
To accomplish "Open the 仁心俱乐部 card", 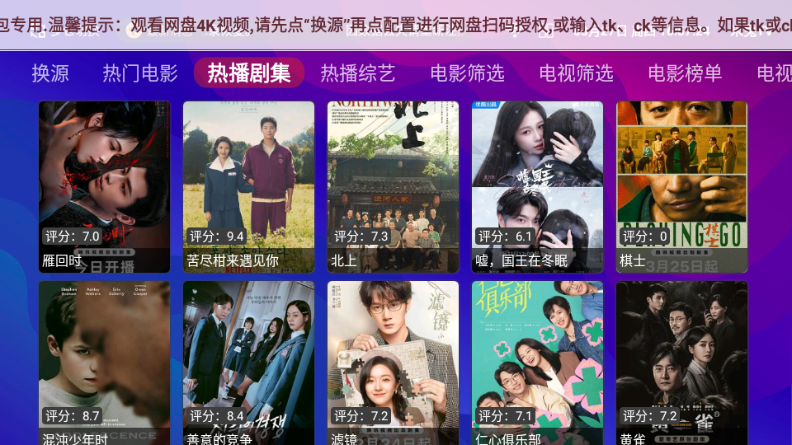I will click(537, 363).
